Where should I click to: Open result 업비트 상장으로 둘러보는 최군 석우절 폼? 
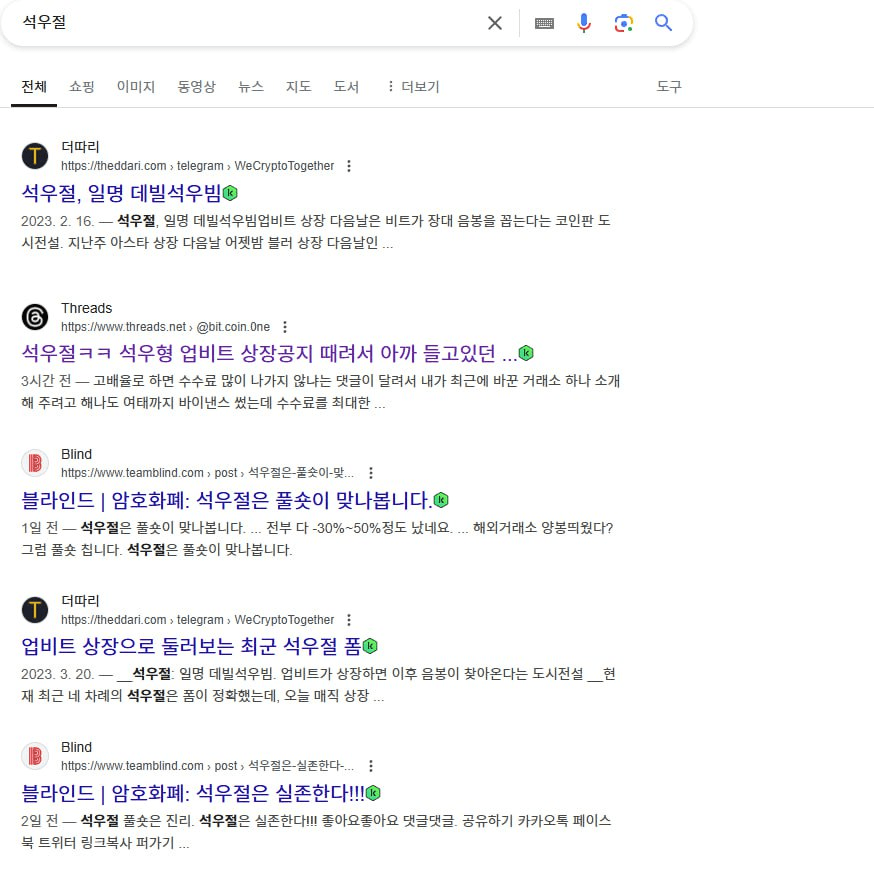(190, 646)
